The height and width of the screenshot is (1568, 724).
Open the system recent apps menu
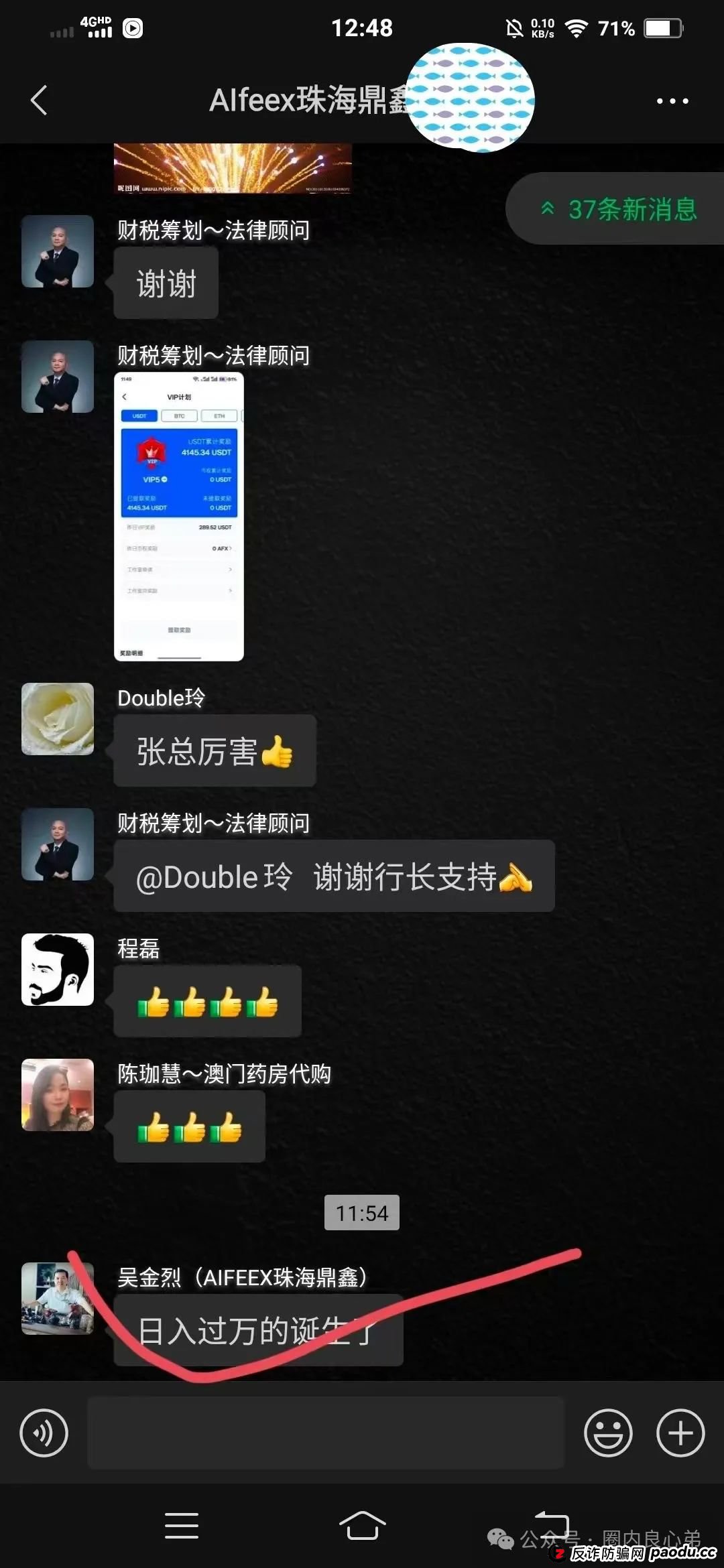coord(181,1526)
